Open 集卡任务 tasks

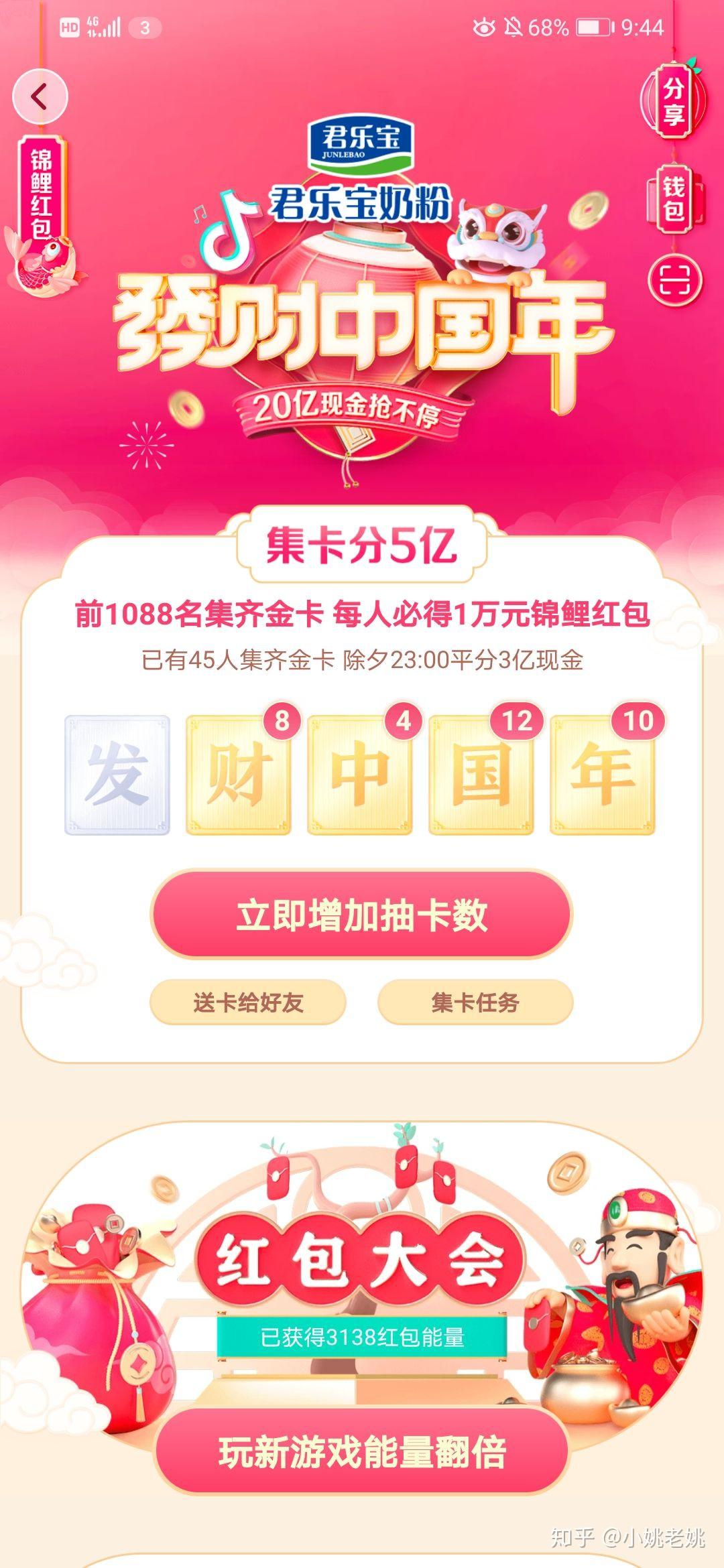click(475, 1002)
